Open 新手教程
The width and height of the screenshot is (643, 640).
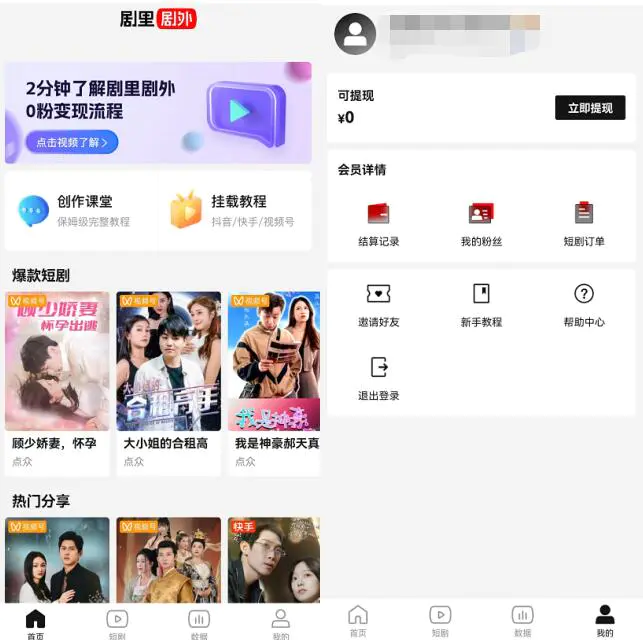tap(481, 303)
